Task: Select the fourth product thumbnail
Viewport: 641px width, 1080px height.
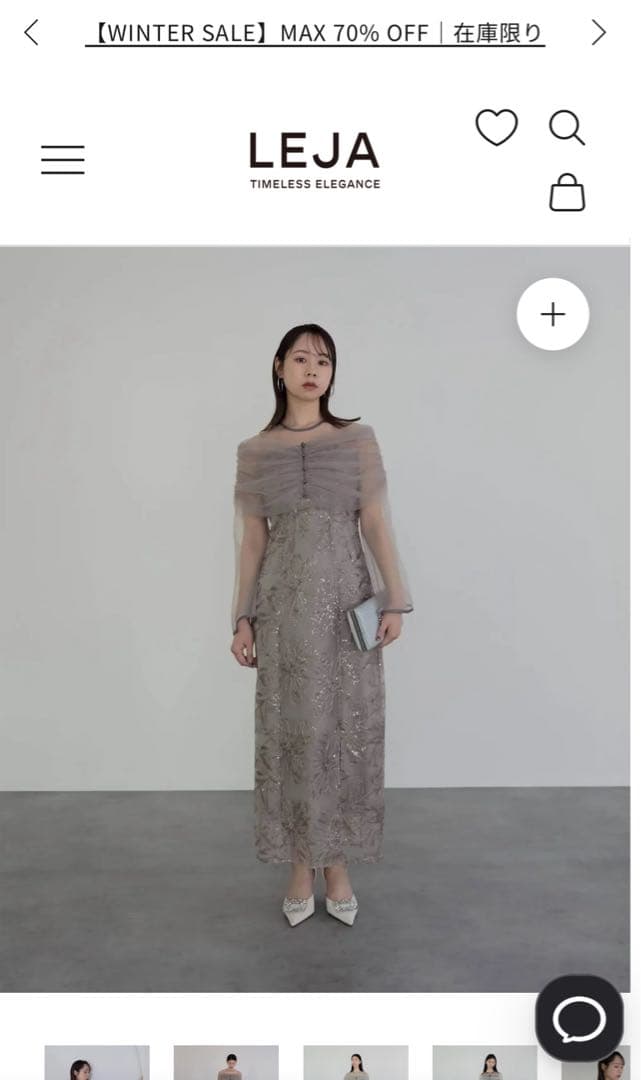Action: click(484, 1063)
